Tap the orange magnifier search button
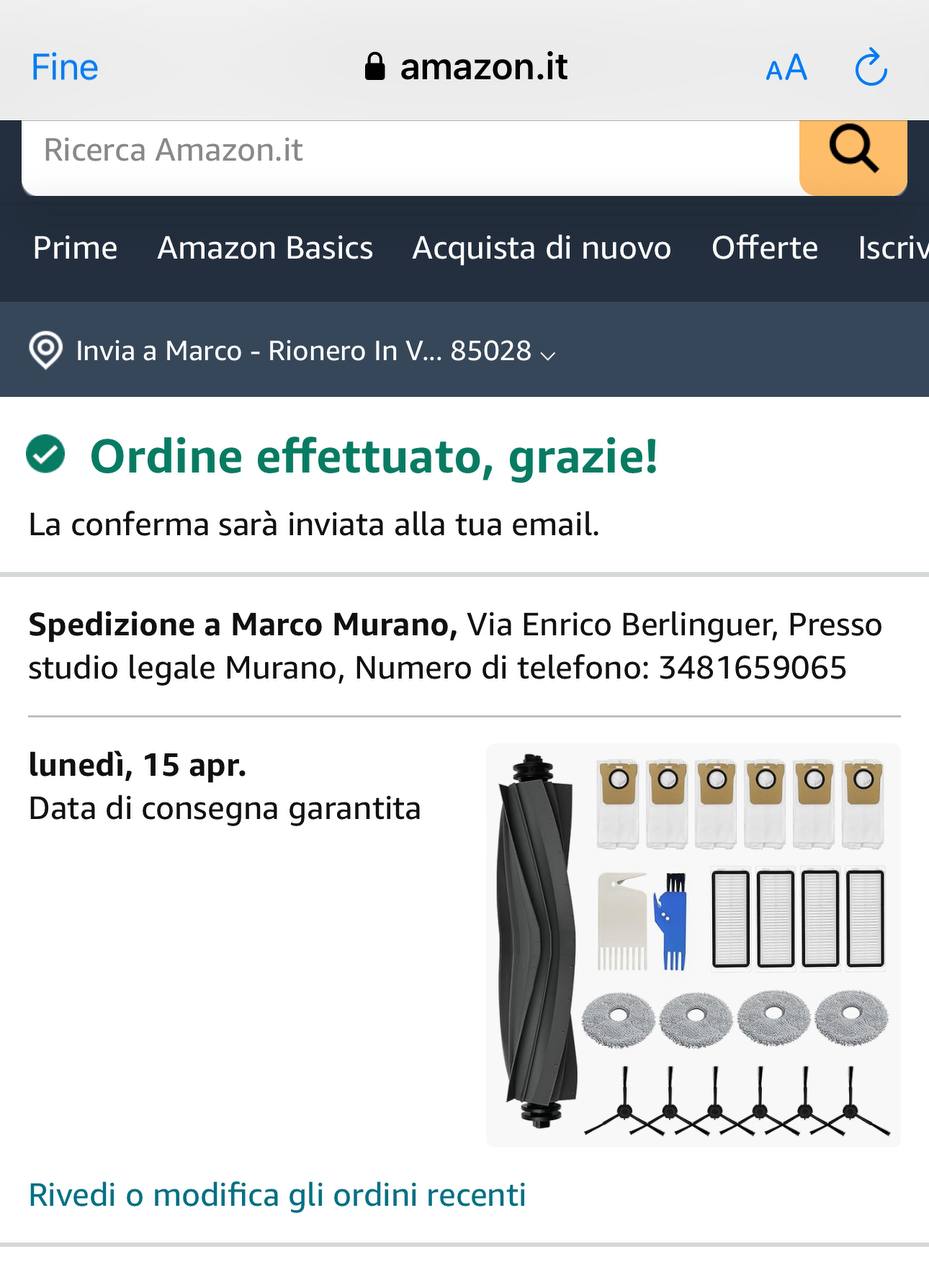Image resolution: width=929 pixels, height=1280 pixels. point(853,151)
